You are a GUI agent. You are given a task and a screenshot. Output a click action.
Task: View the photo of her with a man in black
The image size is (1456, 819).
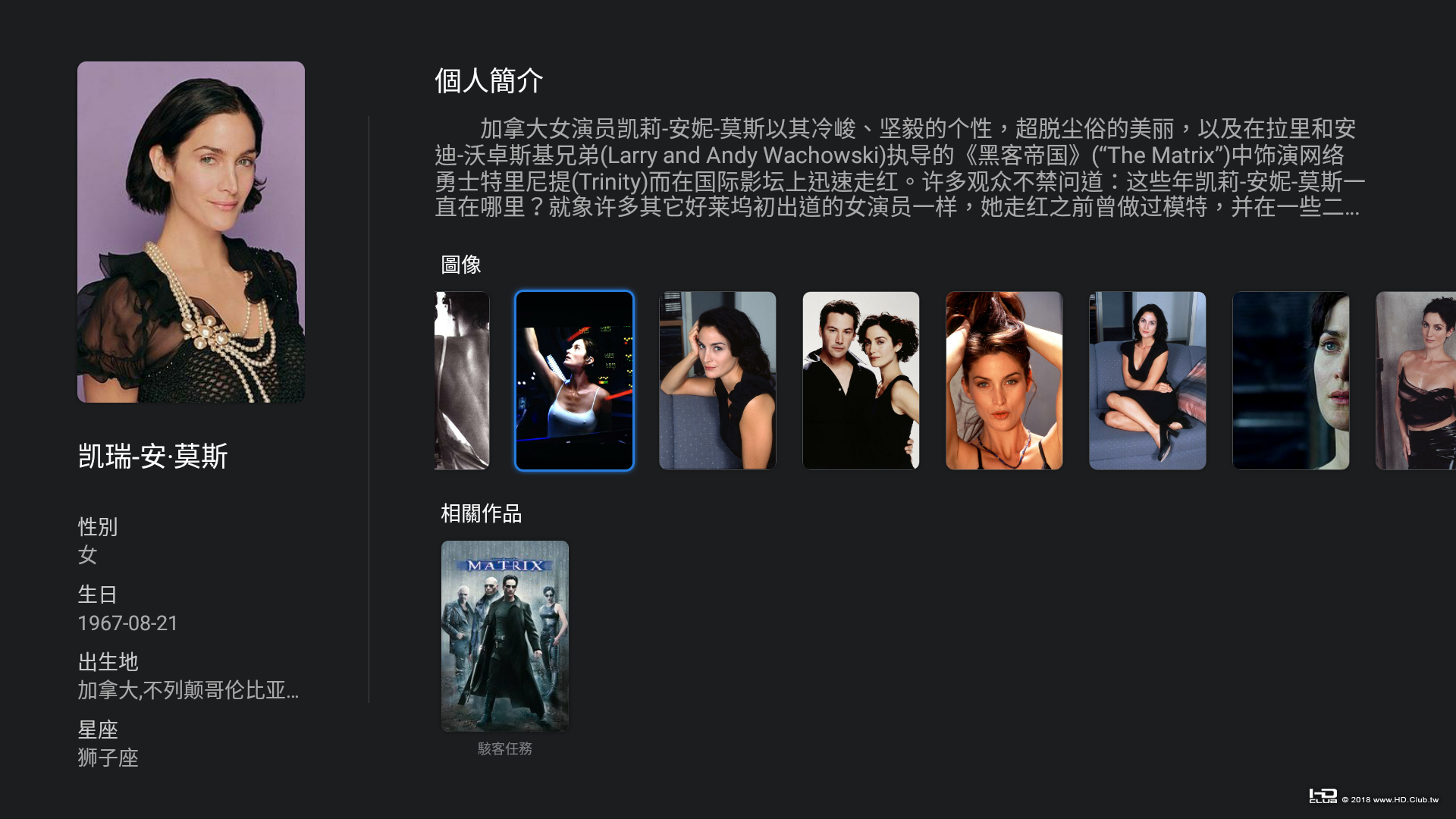(x=861, y=381)
